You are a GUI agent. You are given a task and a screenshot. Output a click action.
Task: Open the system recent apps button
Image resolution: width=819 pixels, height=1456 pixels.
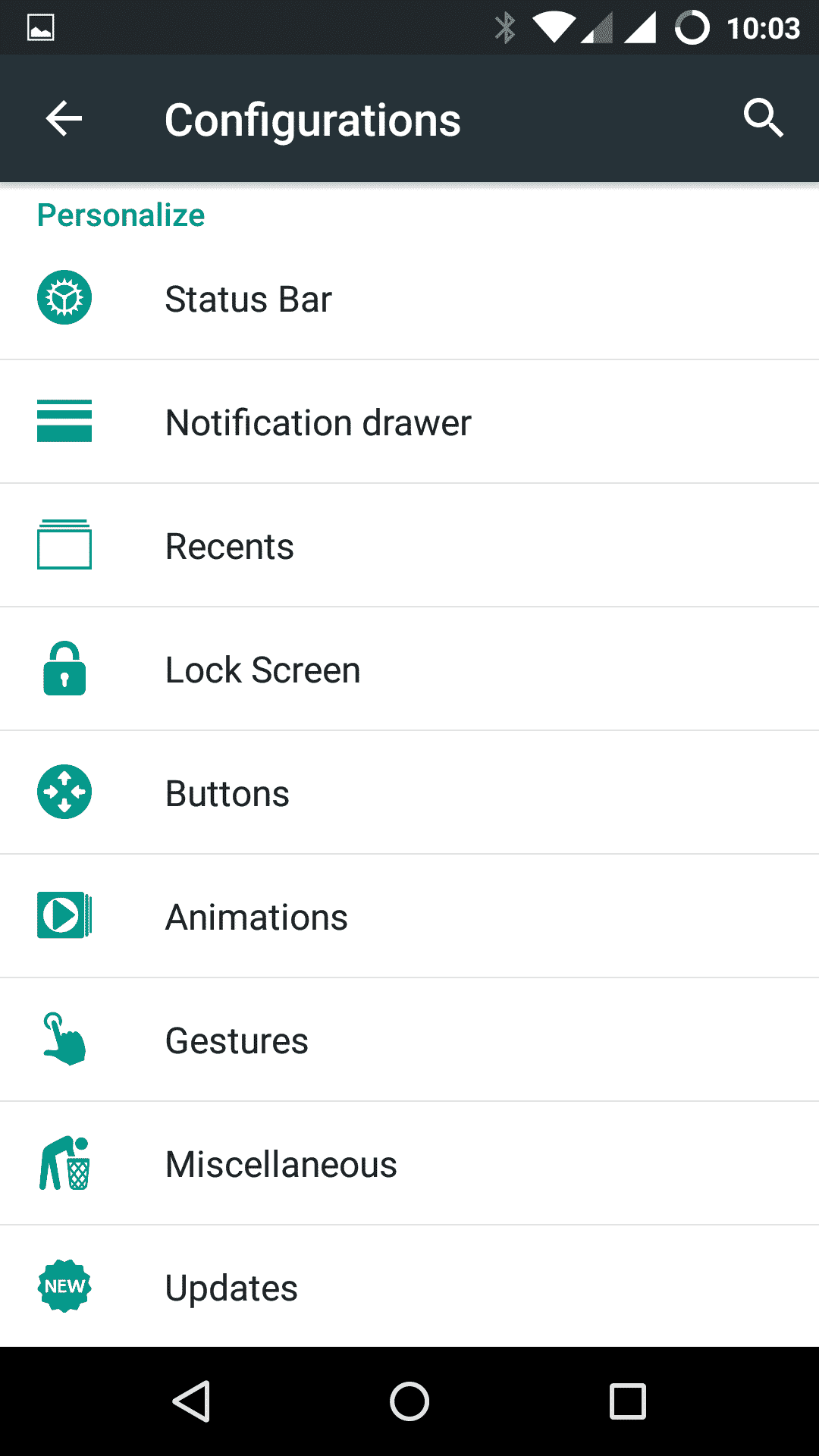(628, 1401)
